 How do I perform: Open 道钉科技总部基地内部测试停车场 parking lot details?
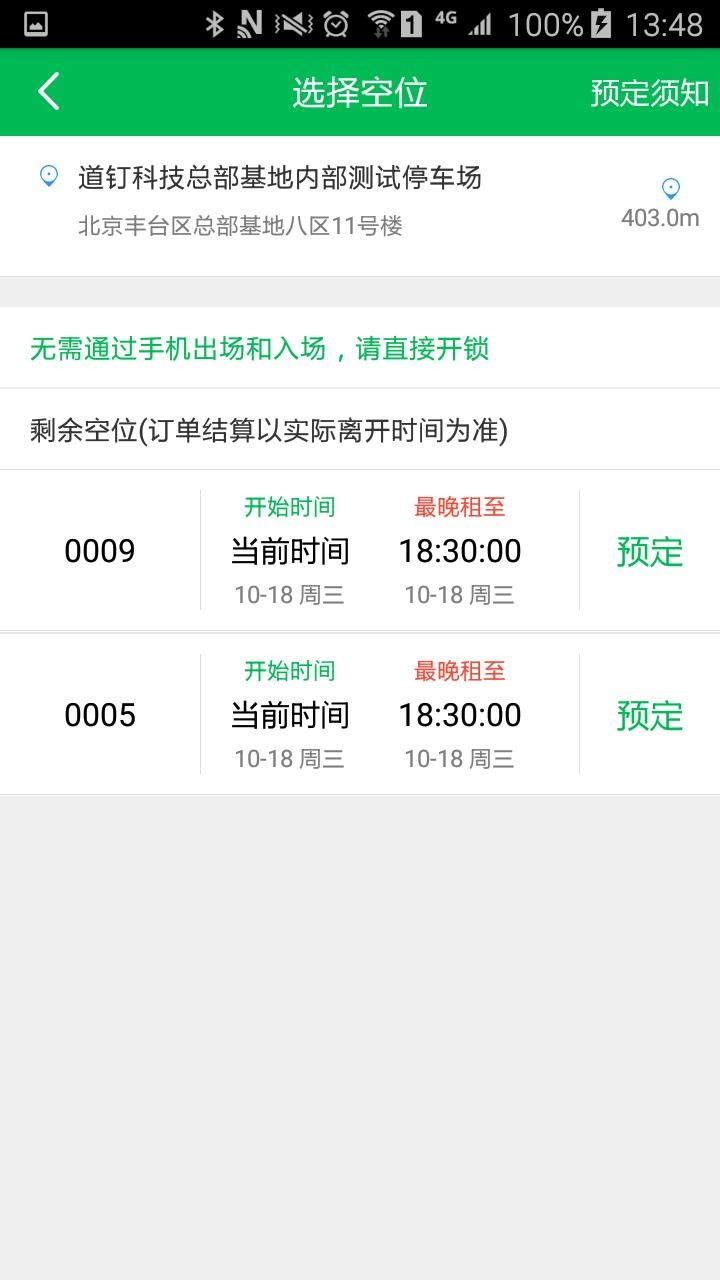[x=280, y=178]
